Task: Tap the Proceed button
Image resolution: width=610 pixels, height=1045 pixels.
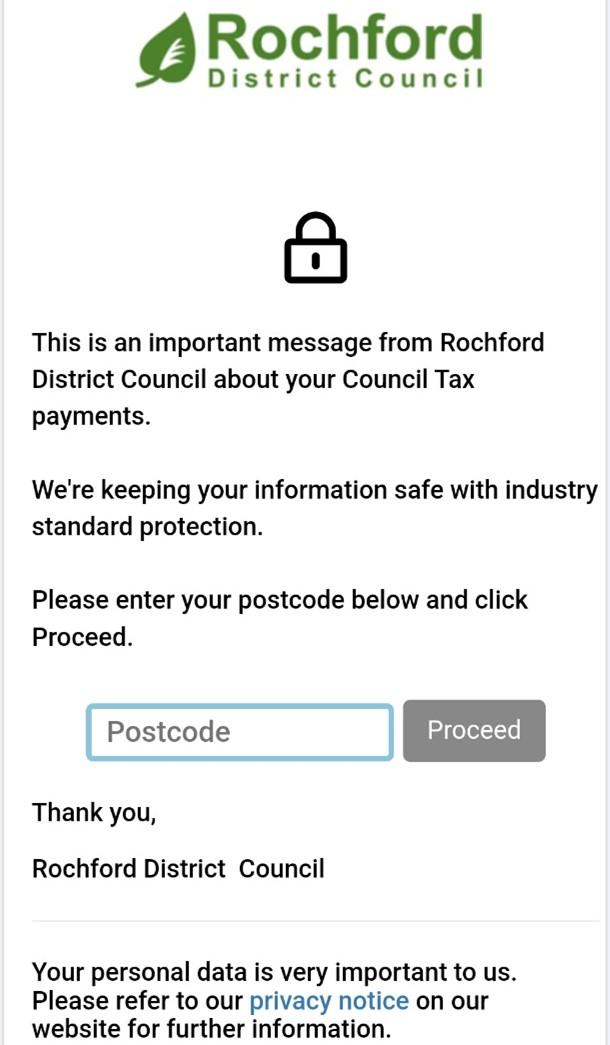Action: point(474,731)
